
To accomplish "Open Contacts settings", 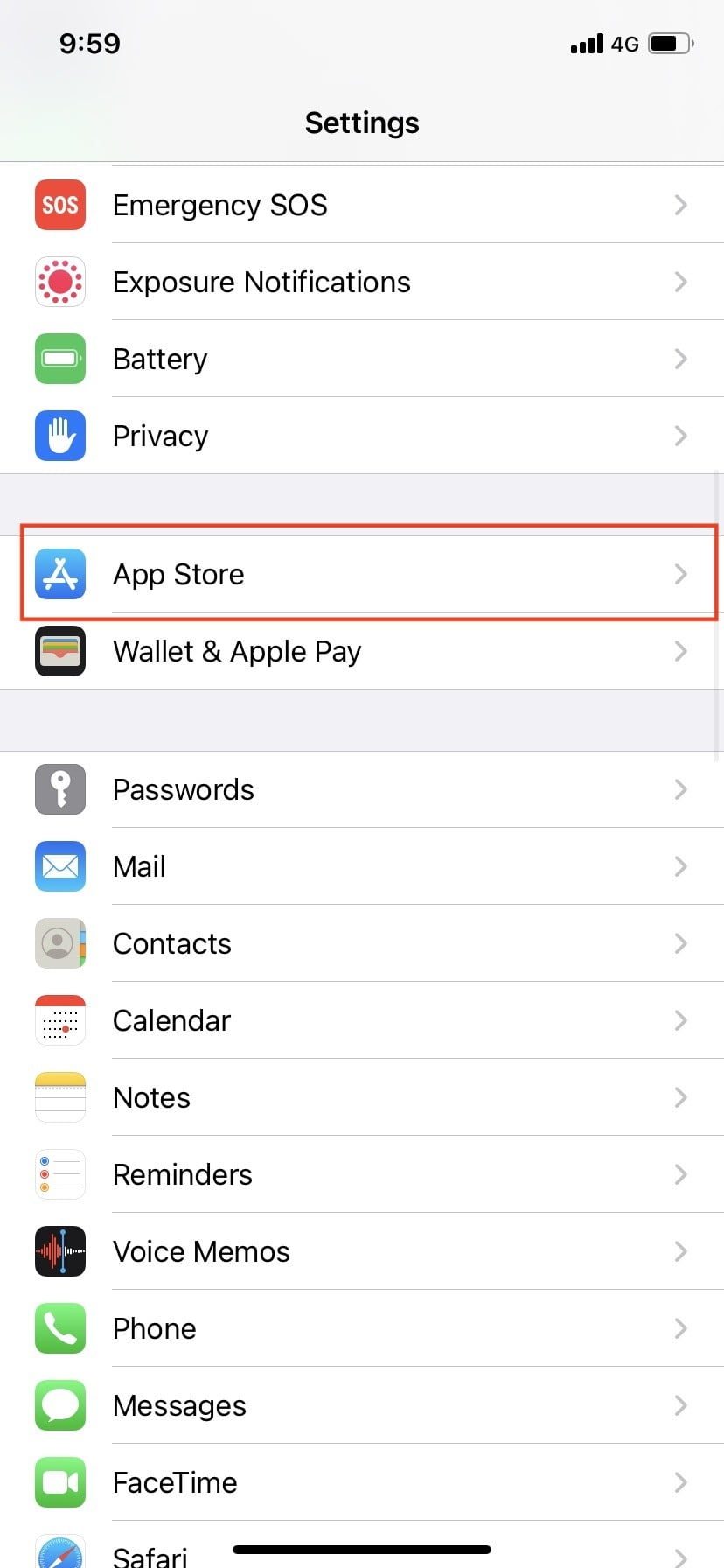I will [x=362, y=943].
